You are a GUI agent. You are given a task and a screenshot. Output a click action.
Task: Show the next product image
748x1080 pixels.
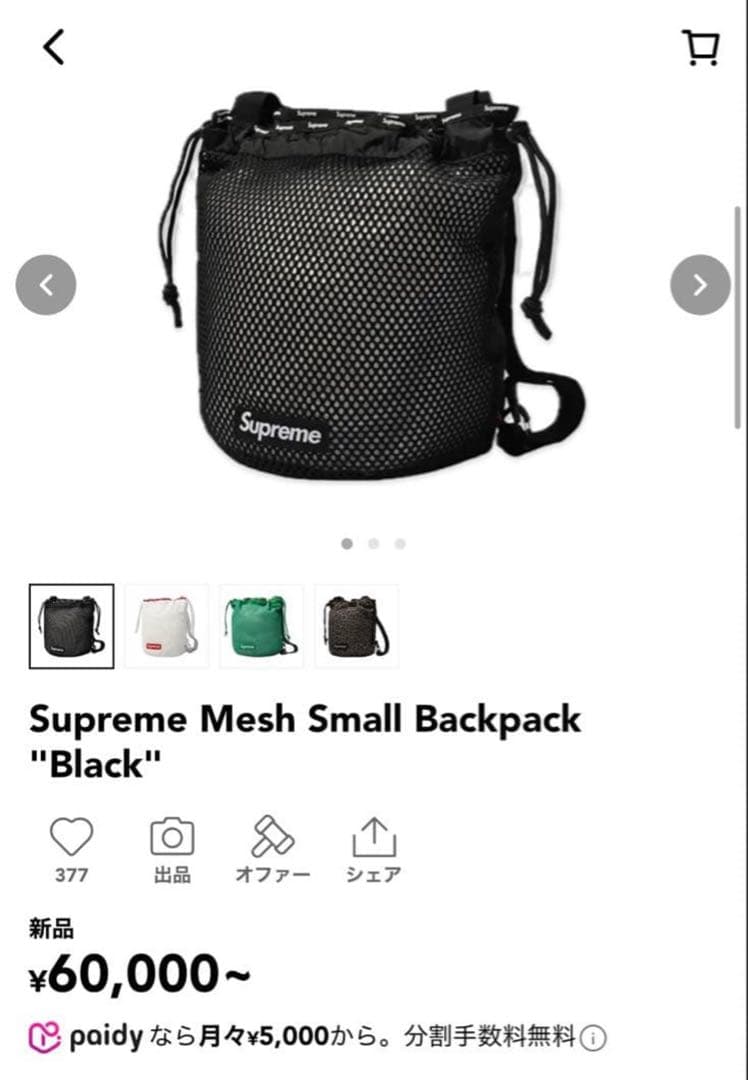pyautogui.click(x=700, y=285)
